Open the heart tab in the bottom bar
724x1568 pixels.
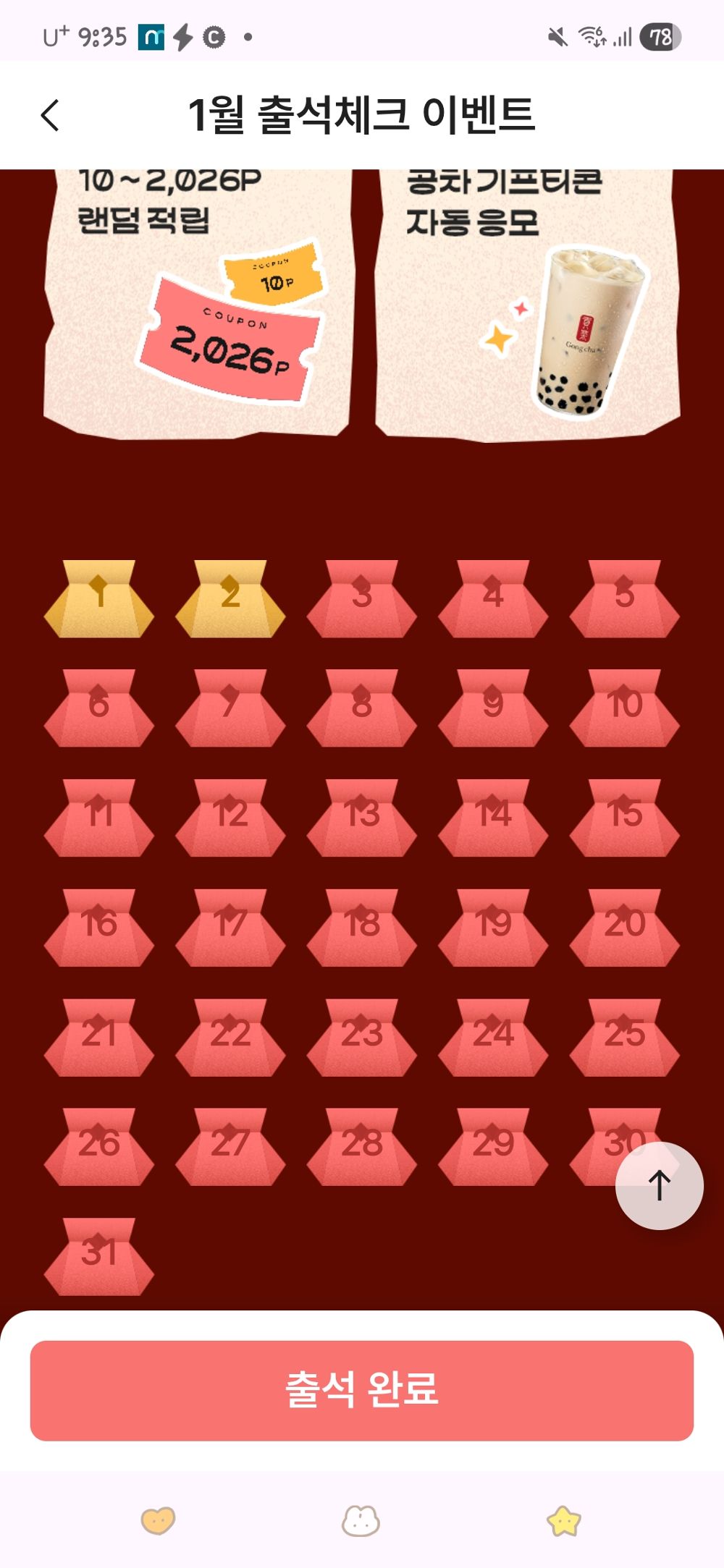coord(158,1520)
